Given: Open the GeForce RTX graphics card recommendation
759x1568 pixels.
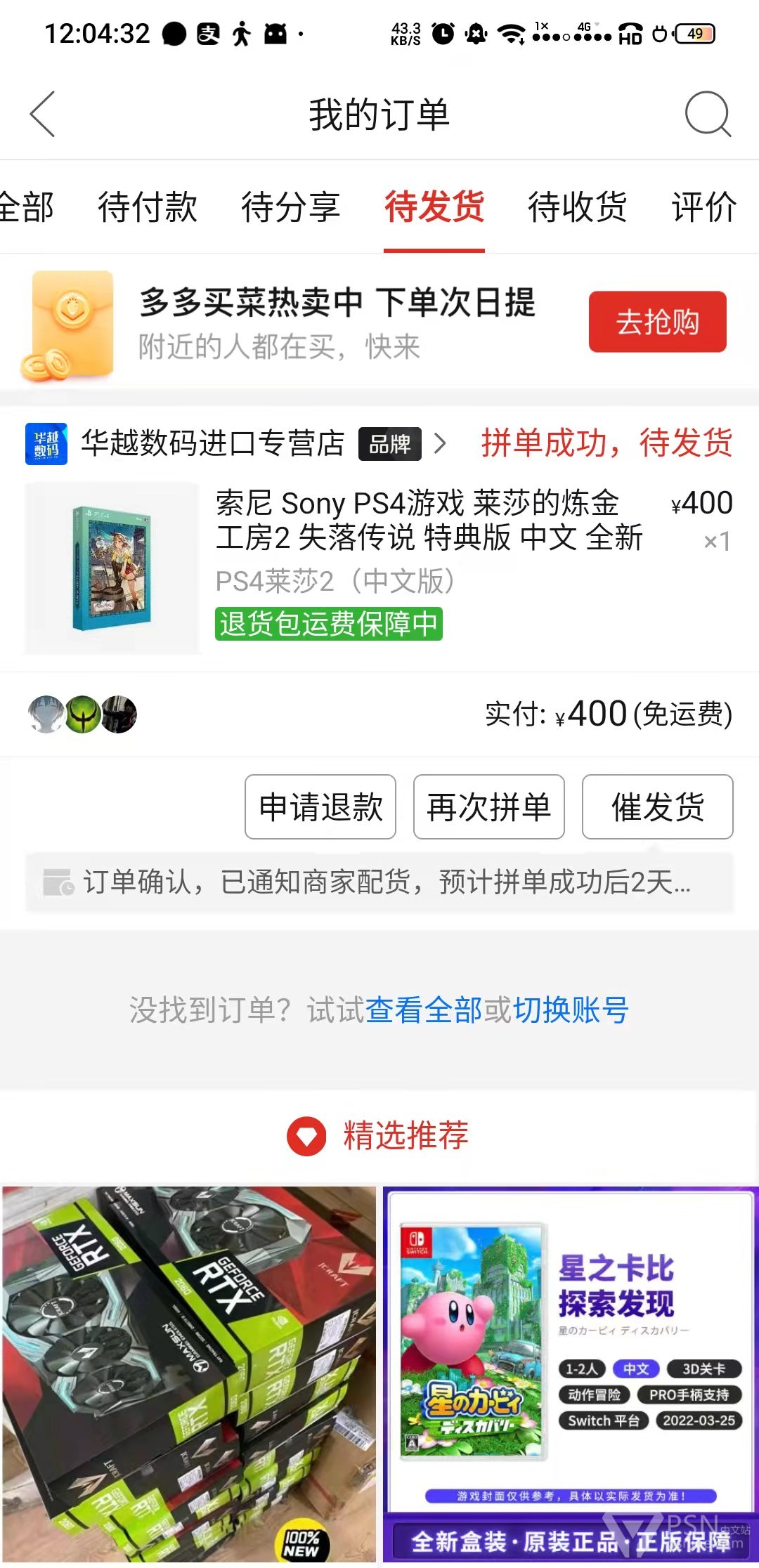Looking at the screenshot, I should point(189,1376).
